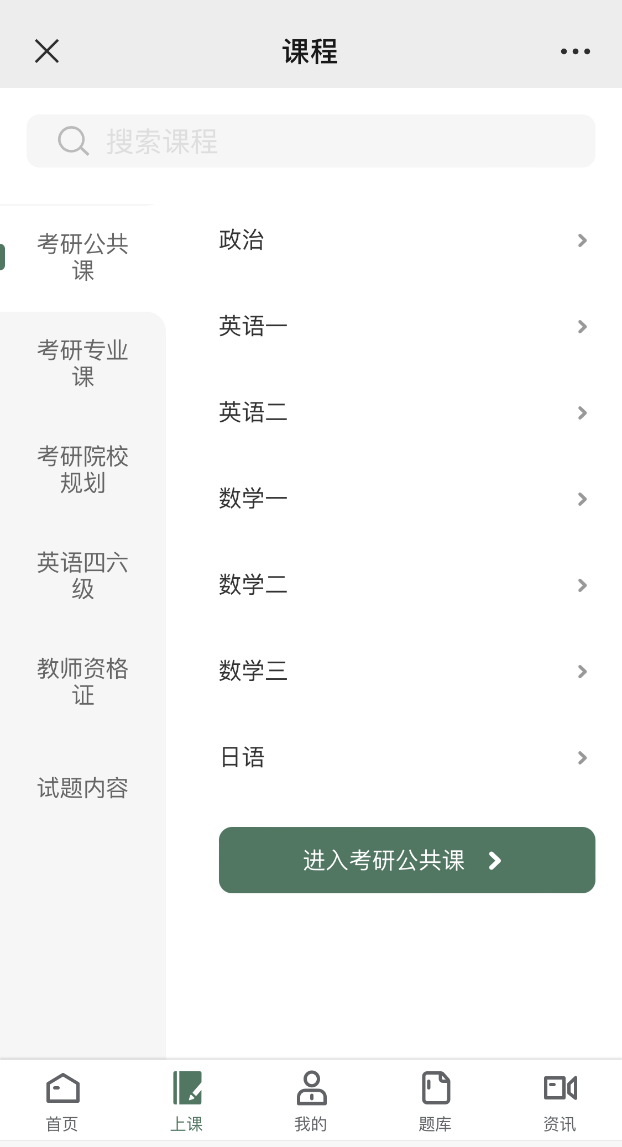Open the 数学二 course row
Image resolution: width=622 pixels, height=1147 pixels.
point(404,585)
